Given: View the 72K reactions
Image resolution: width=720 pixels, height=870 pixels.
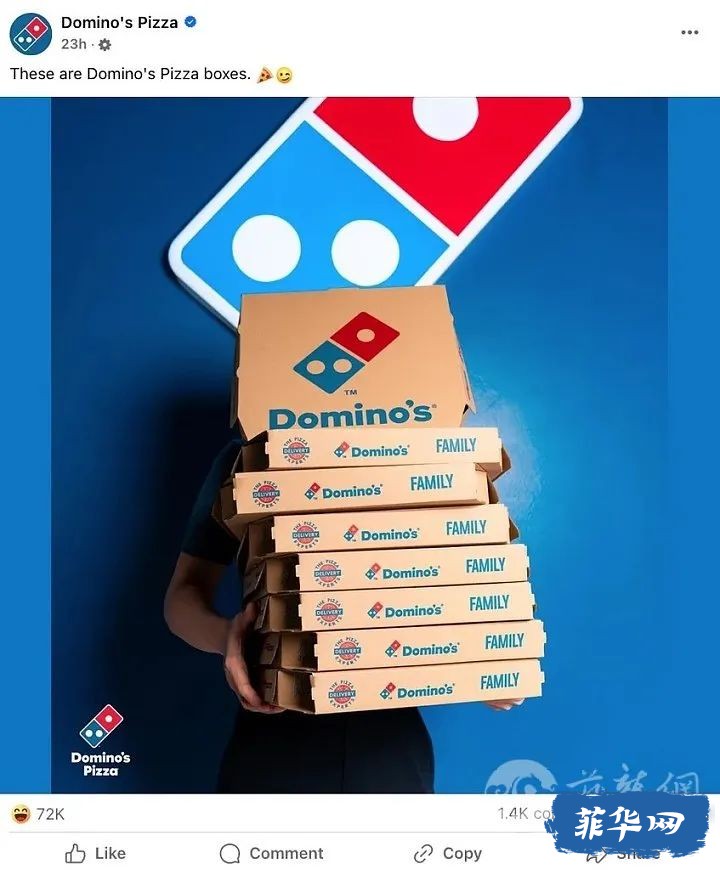Looking at the screenshot, I should pyautogui.click(x=38, y=814).
